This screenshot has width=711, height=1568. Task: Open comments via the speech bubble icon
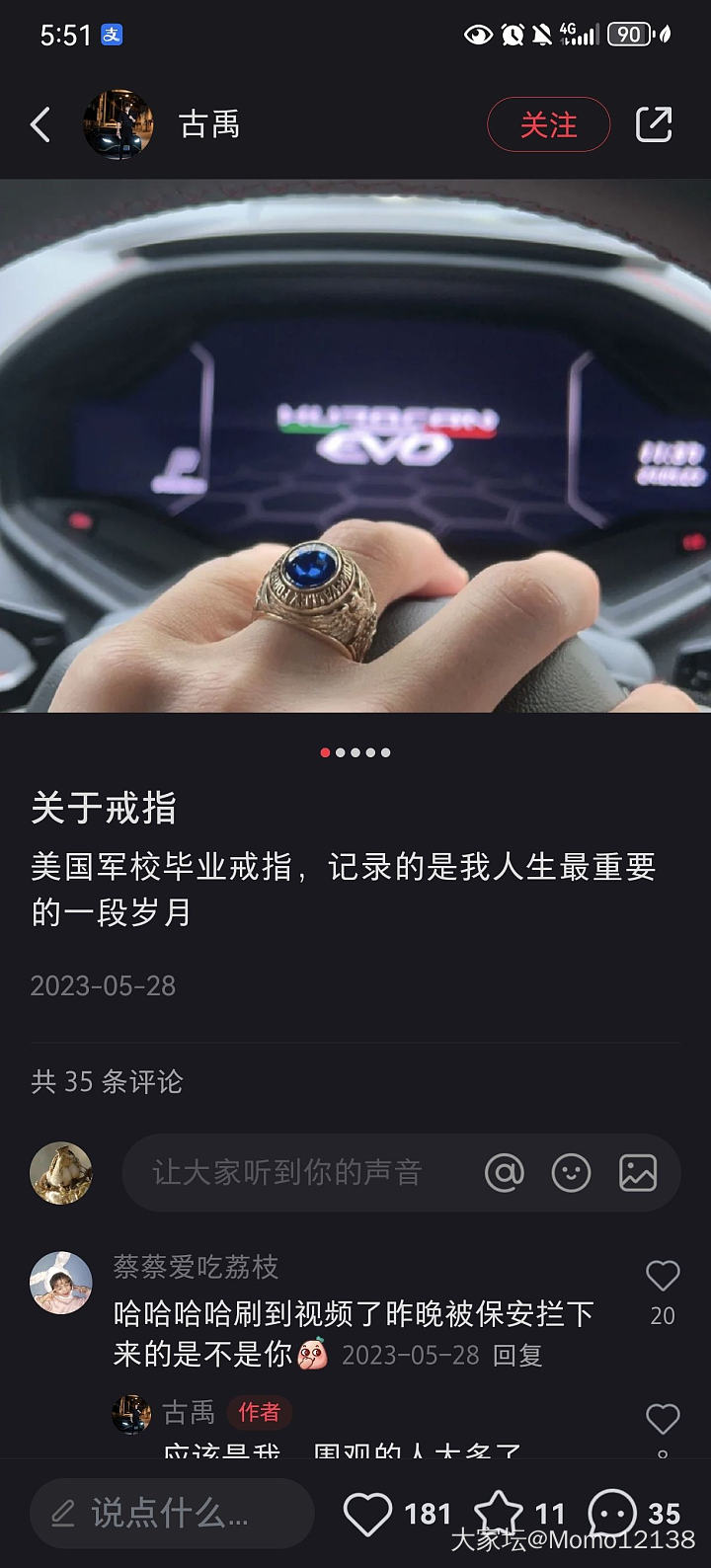(x=612, y=1513)
